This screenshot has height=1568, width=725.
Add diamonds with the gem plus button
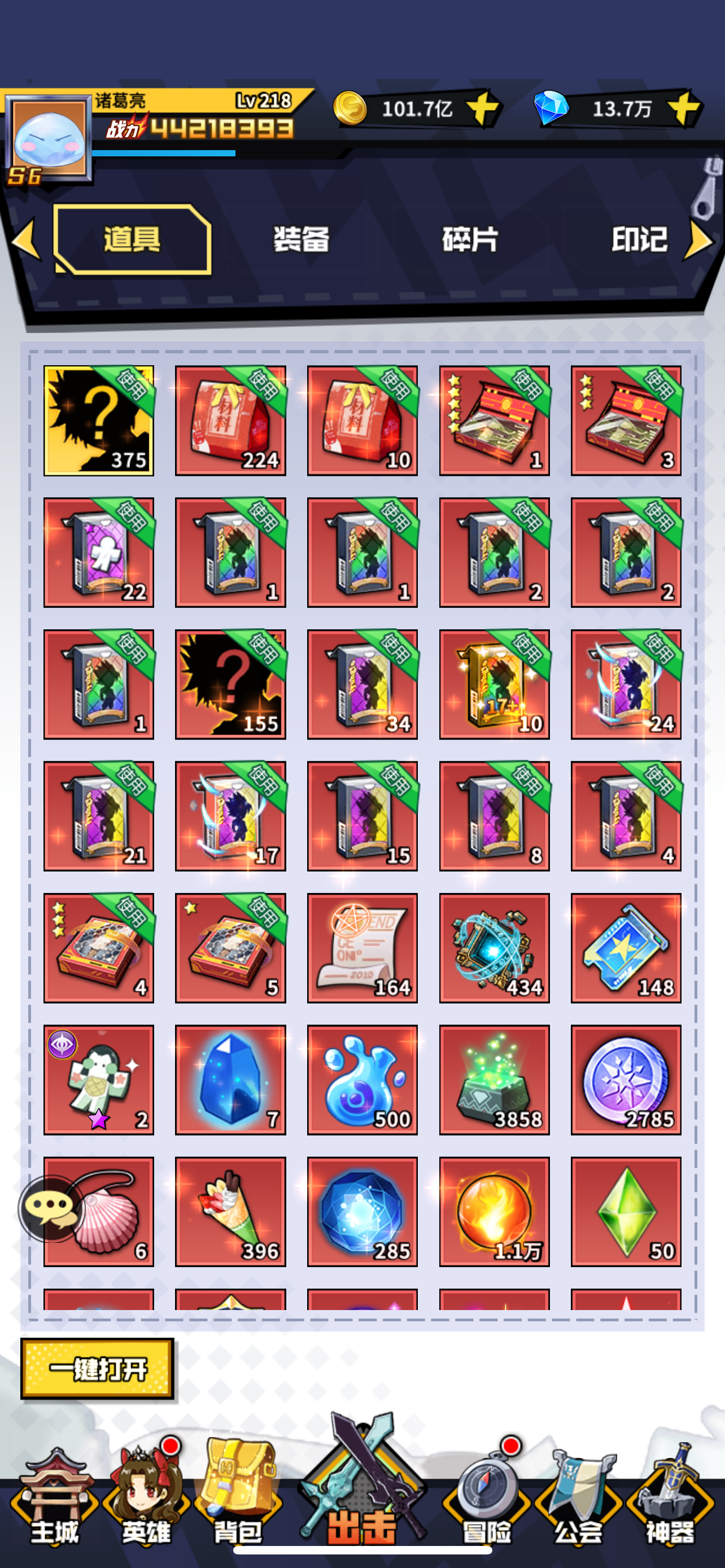click(684, 108)
